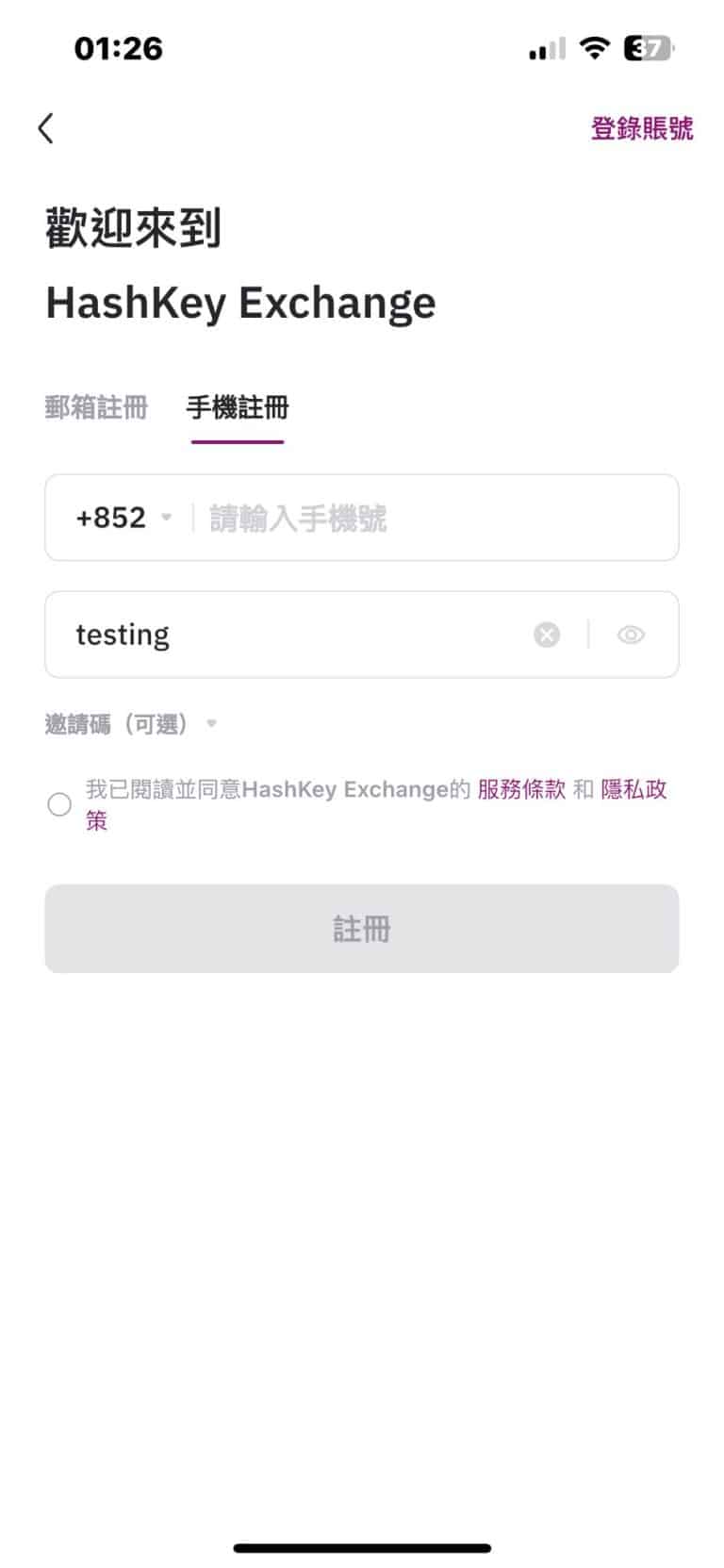Open the 隱私政策 privacy policy link
Image resolution: width=724 pixels, height=1568 pixels.
point(636,789)
